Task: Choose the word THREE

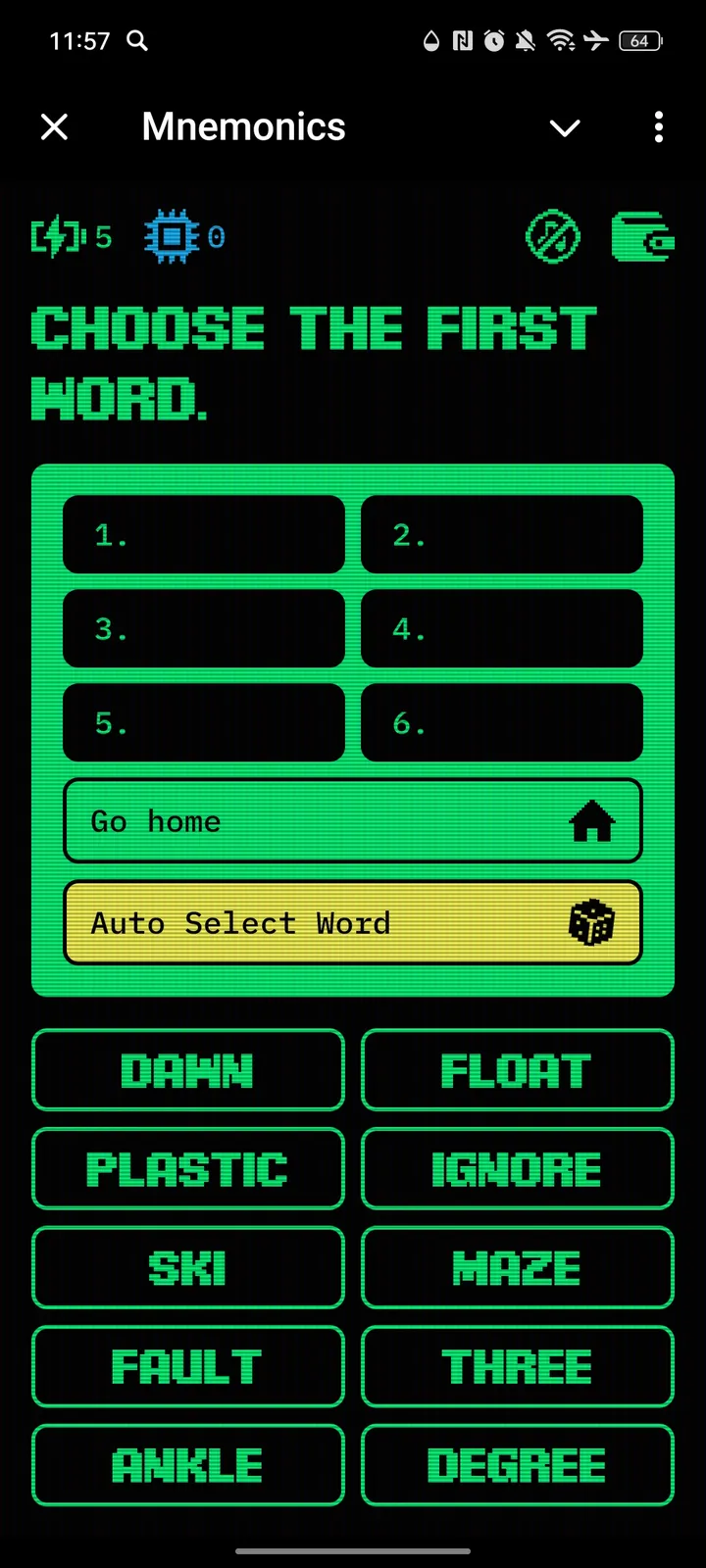Action: (x=517, y=1365)
